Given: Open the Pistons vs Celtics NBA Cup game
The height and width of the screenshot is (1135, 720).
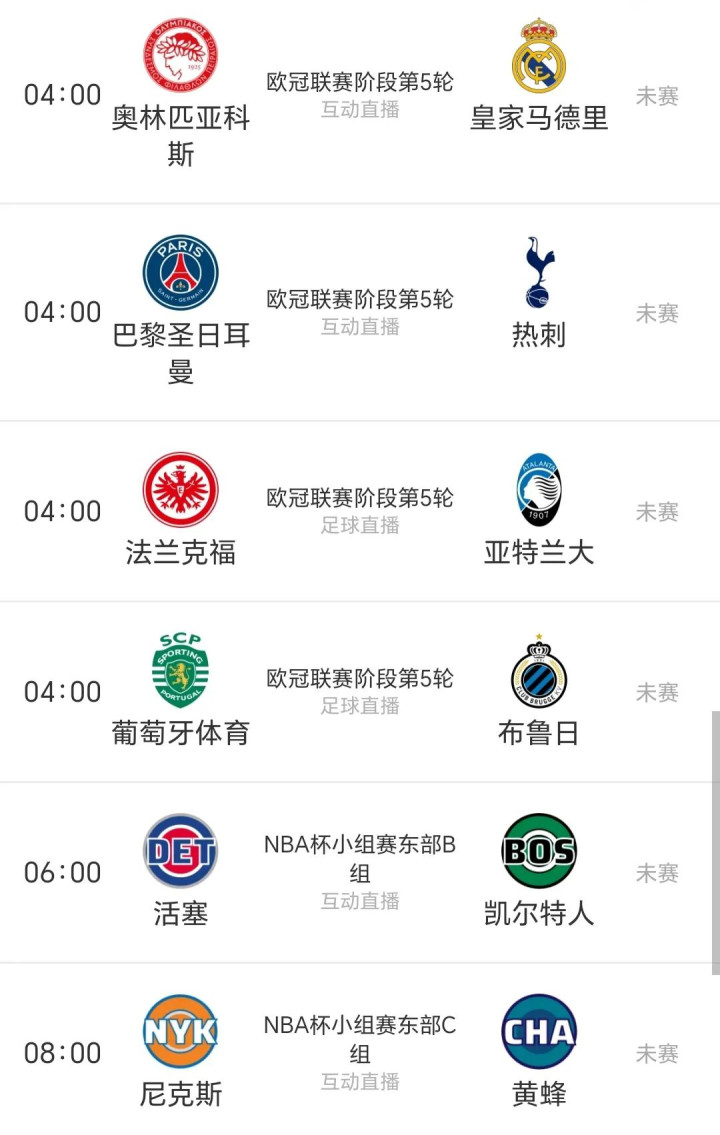Looking at the screenshot, I should (x=360, y=872).
